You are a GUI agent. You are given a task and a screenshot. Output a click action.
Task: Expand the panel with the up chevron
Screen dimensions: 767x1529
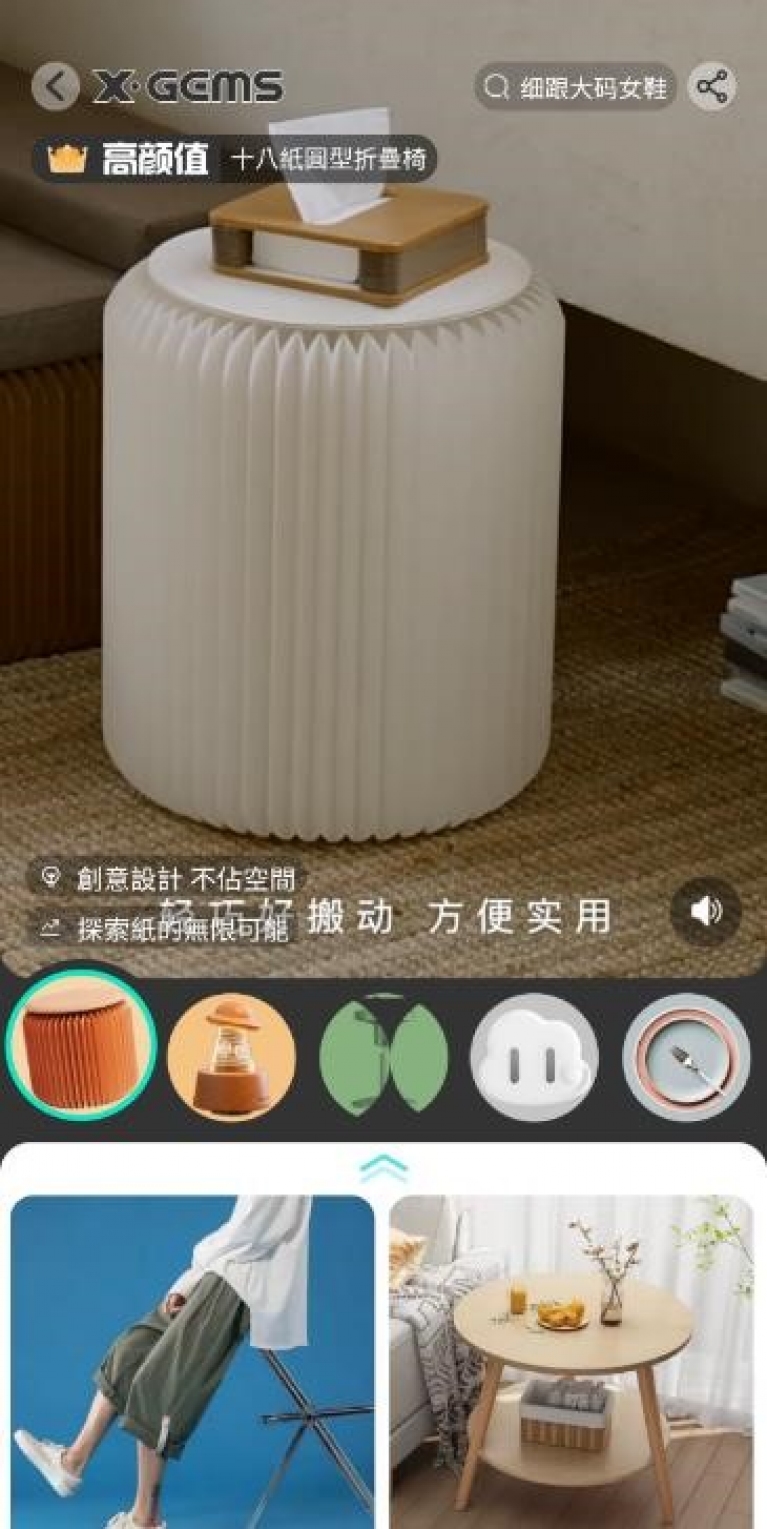384,1167
